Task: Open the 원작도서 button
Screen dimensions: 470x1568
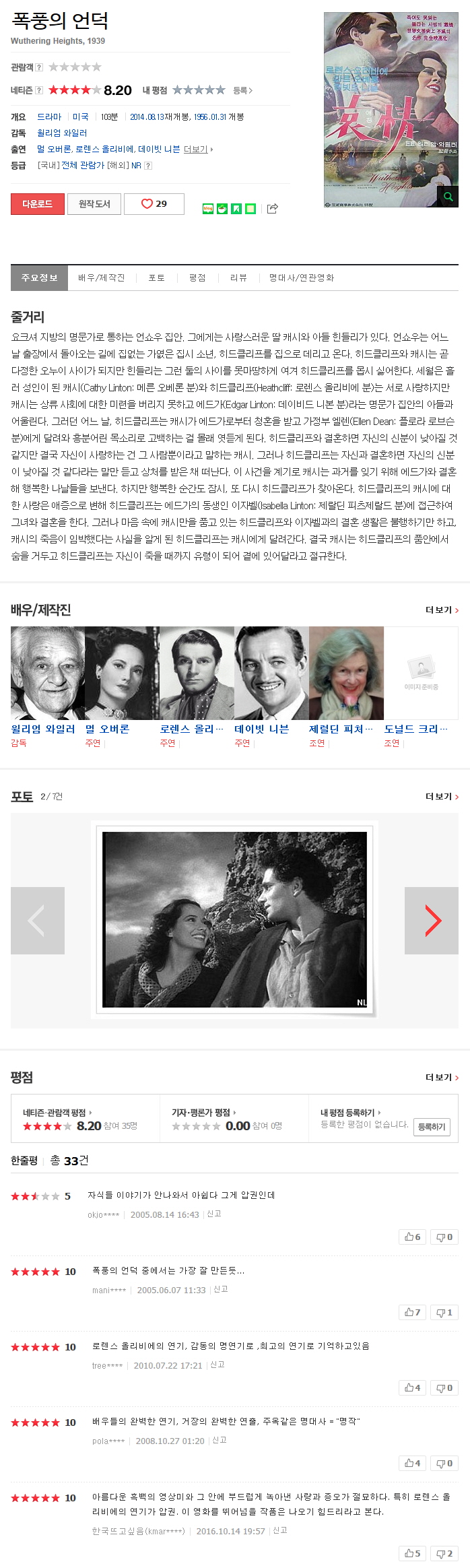Action: 94,204
